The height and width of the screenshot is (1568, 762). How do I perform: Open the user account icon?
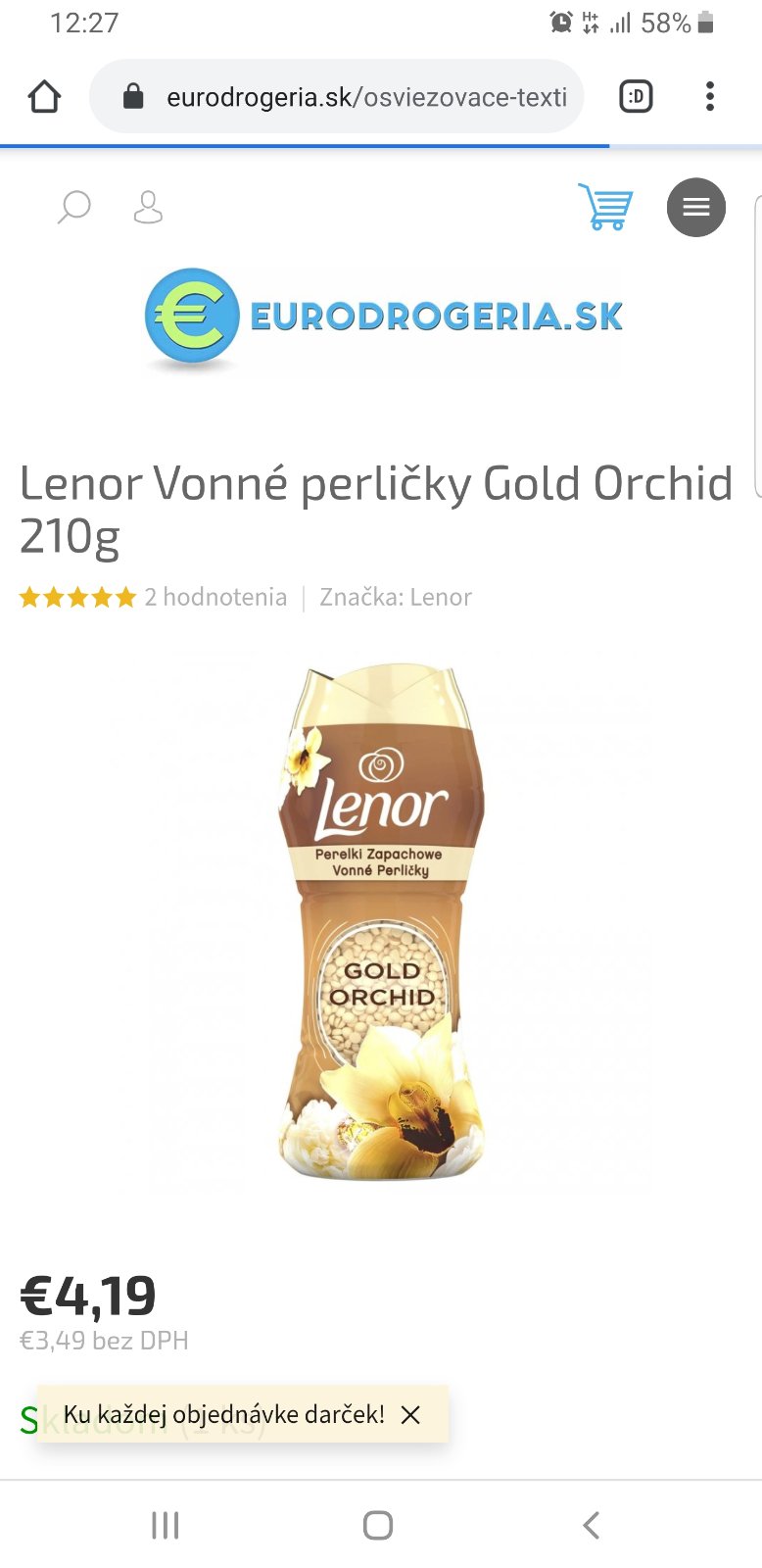click(148, 208)
